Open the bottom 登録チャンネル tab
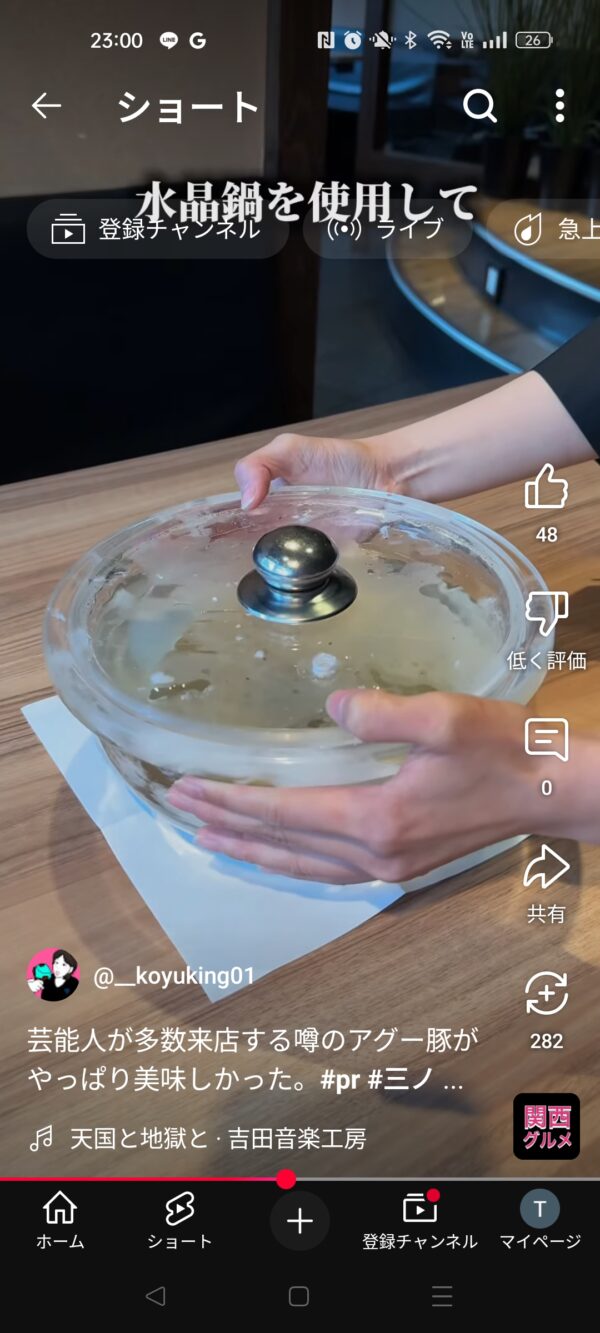The image size is (600, 1333). (x=420, y=1220)
